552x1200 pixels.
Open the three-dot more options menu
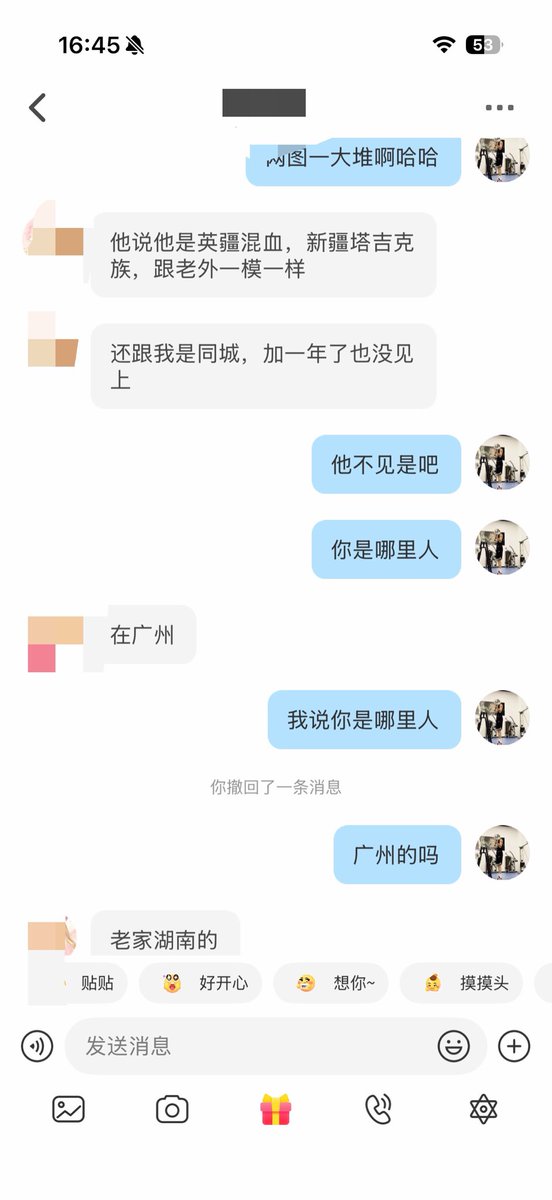pyautogui.click(x=499, y=107)
